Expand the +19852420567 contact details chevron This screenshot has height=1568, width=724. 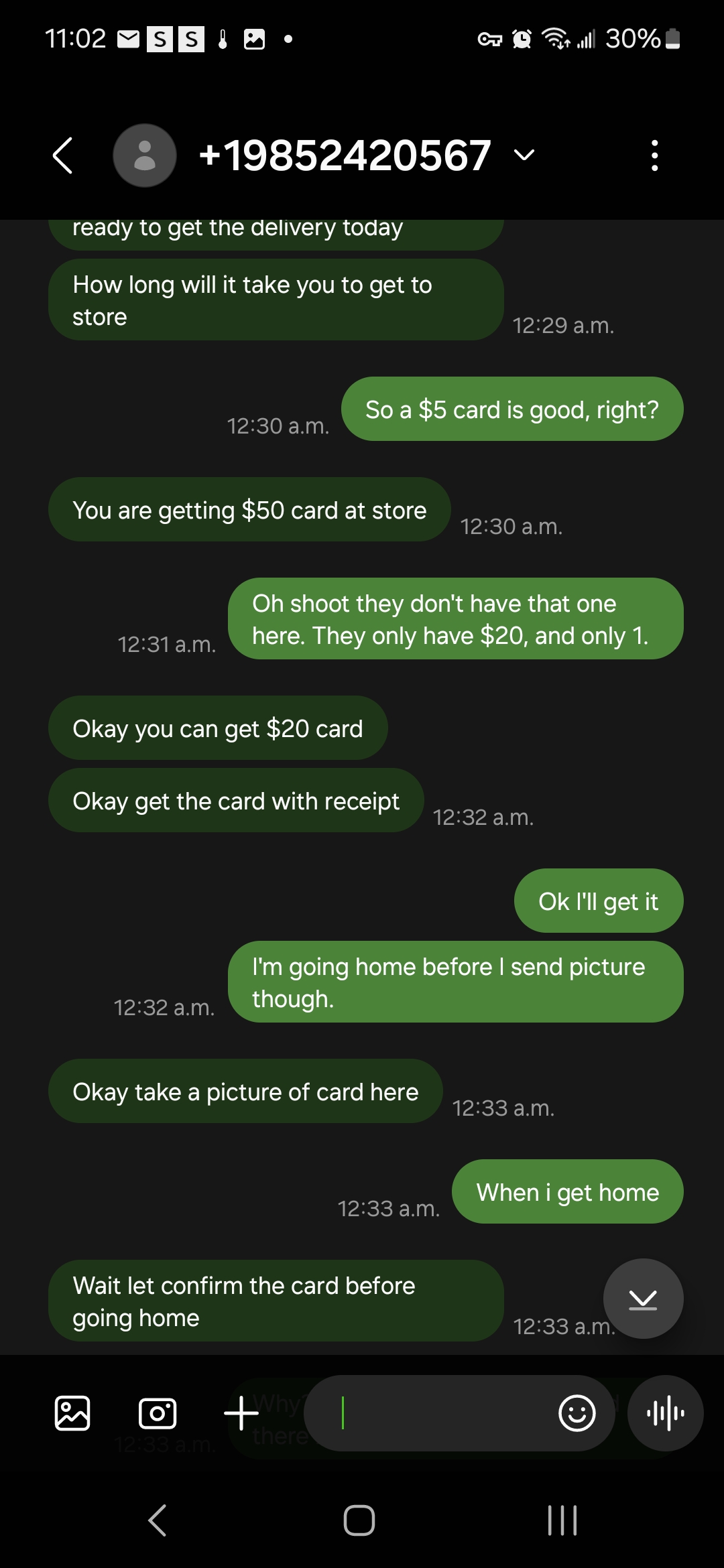[524, 155]
